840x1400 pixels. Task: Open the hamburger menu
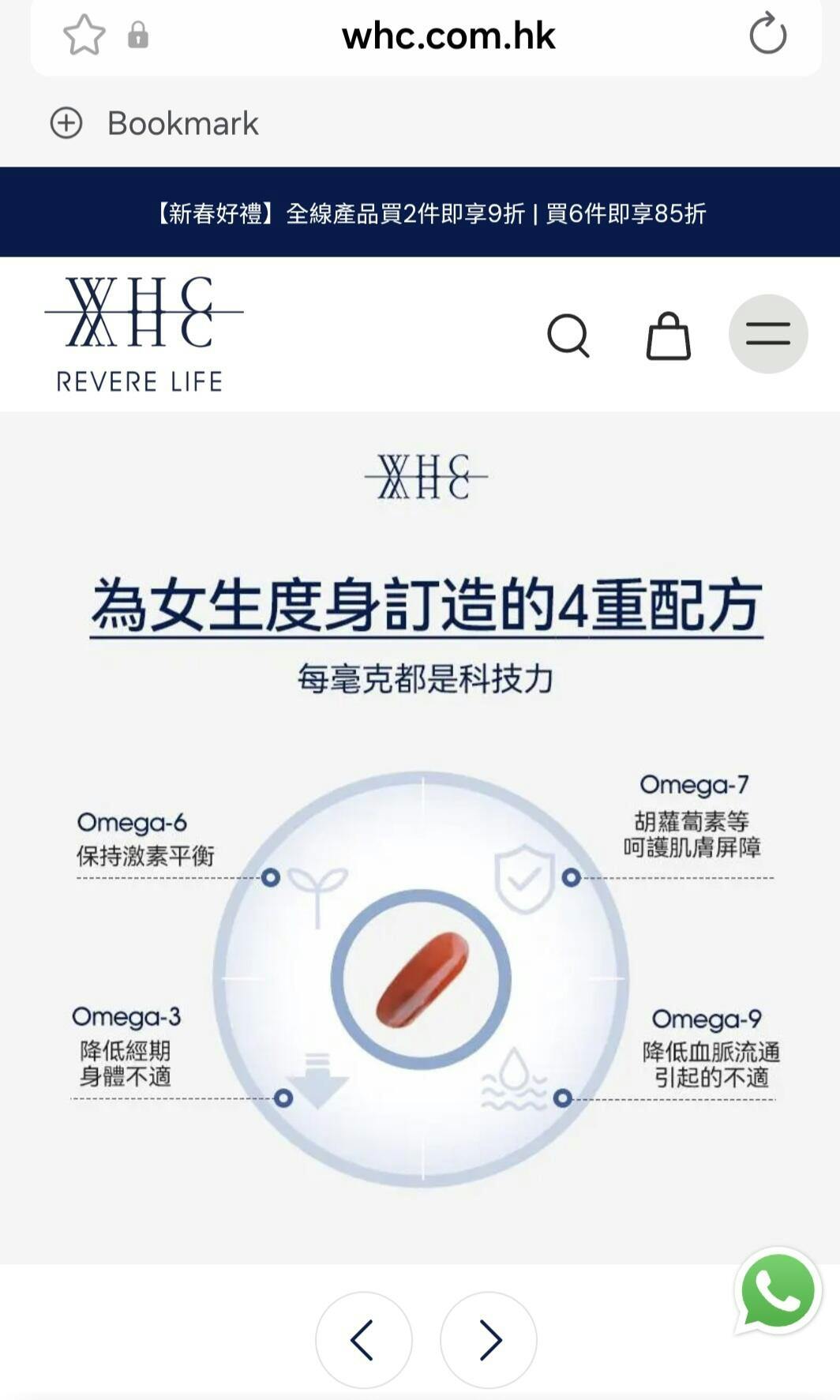point(767,334)
